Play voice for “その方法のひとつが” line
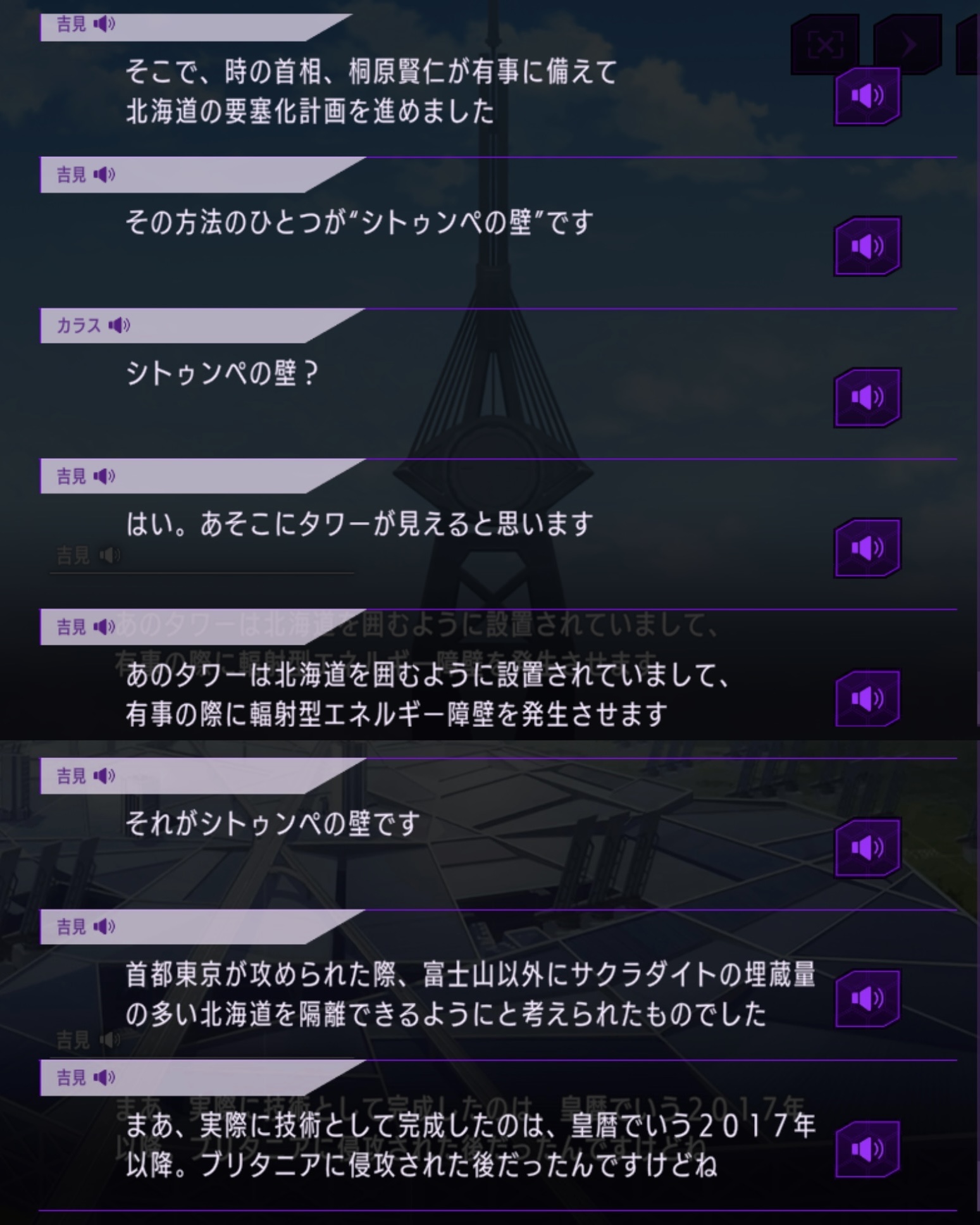This screenshot has width=980, height=1225. [x=867, y=246]
